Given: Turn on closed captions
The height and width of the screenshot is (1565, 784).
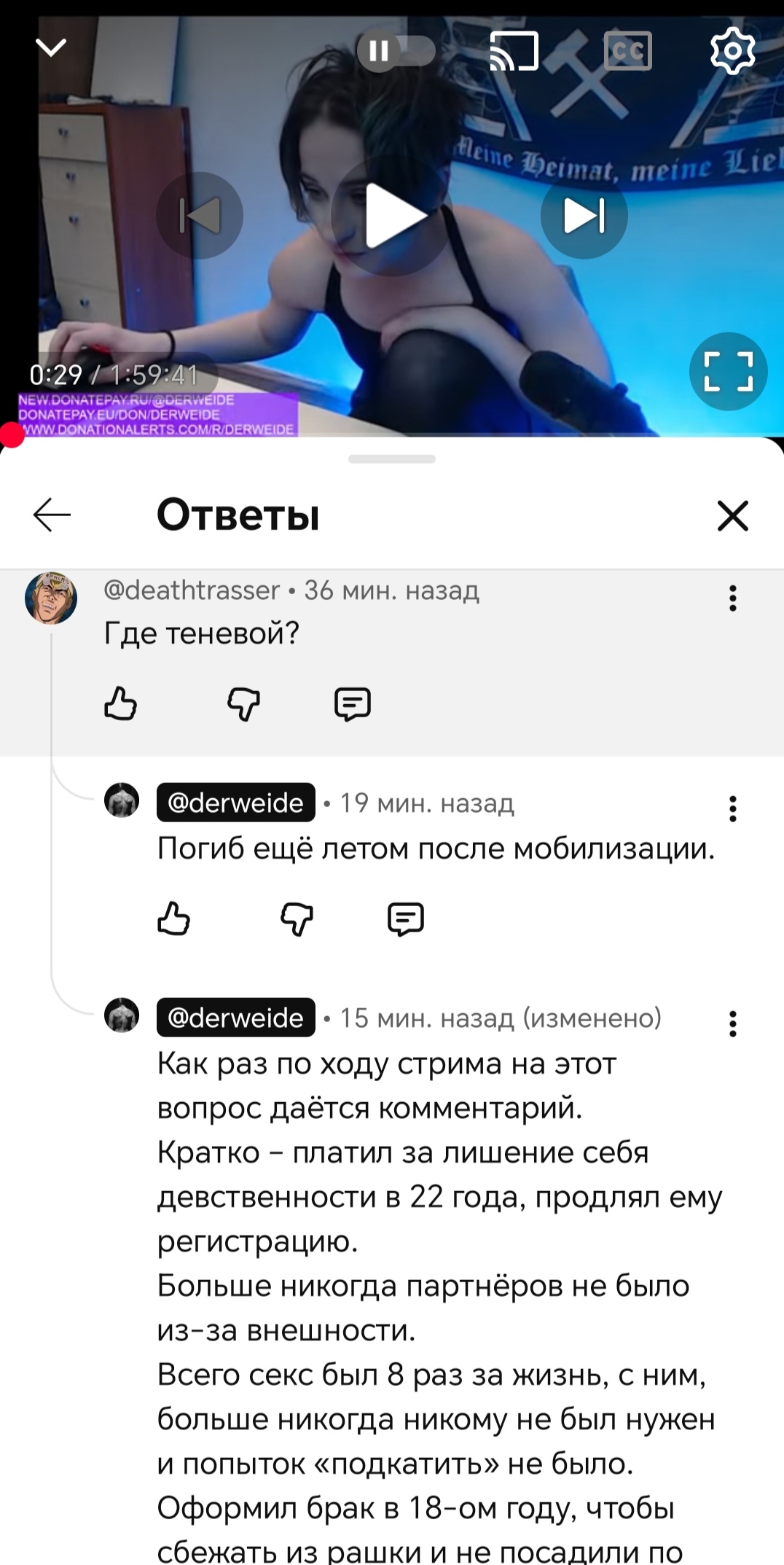Looking at the screenshot, I should click(627, 51).
